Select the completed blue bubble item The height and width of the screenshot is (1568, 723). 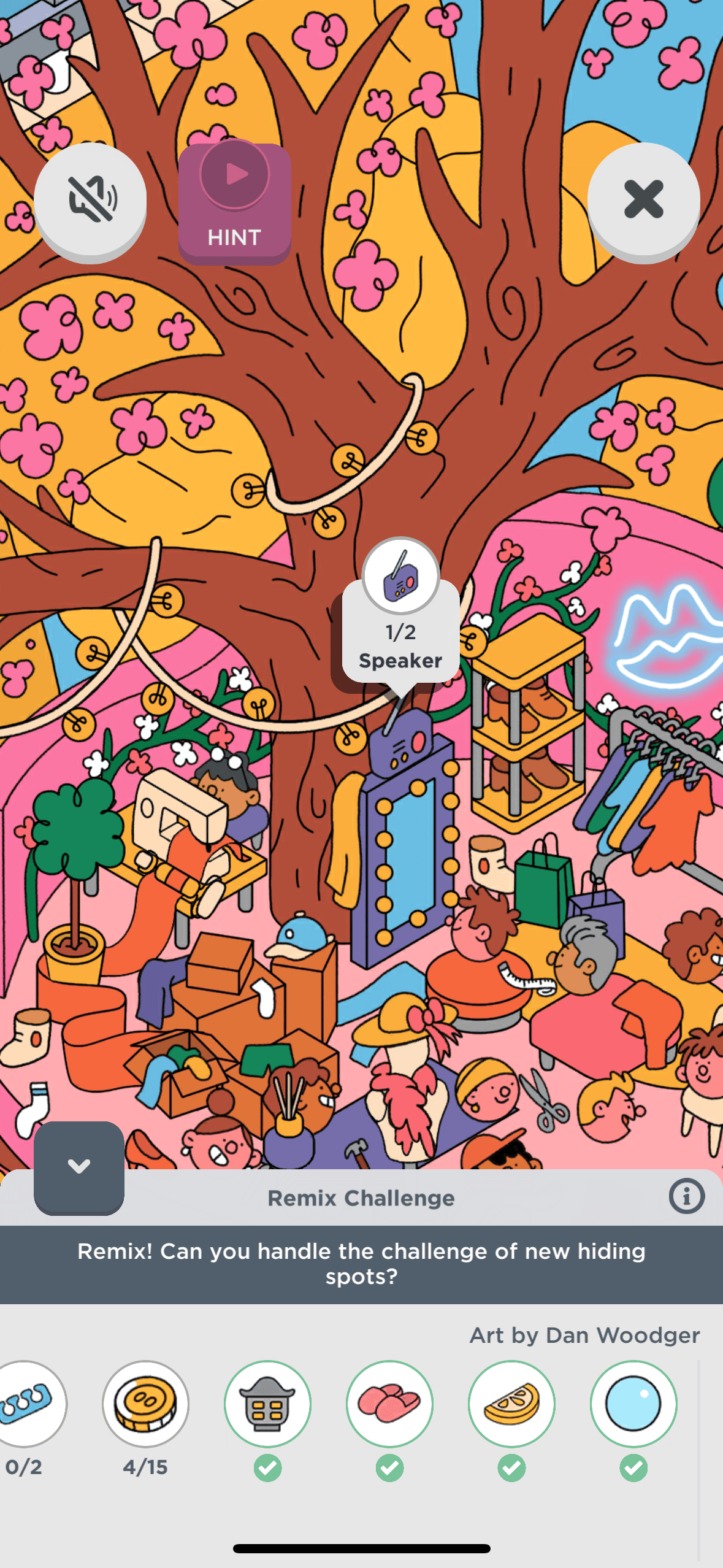pyautogui.click(x=633, y=1403)
